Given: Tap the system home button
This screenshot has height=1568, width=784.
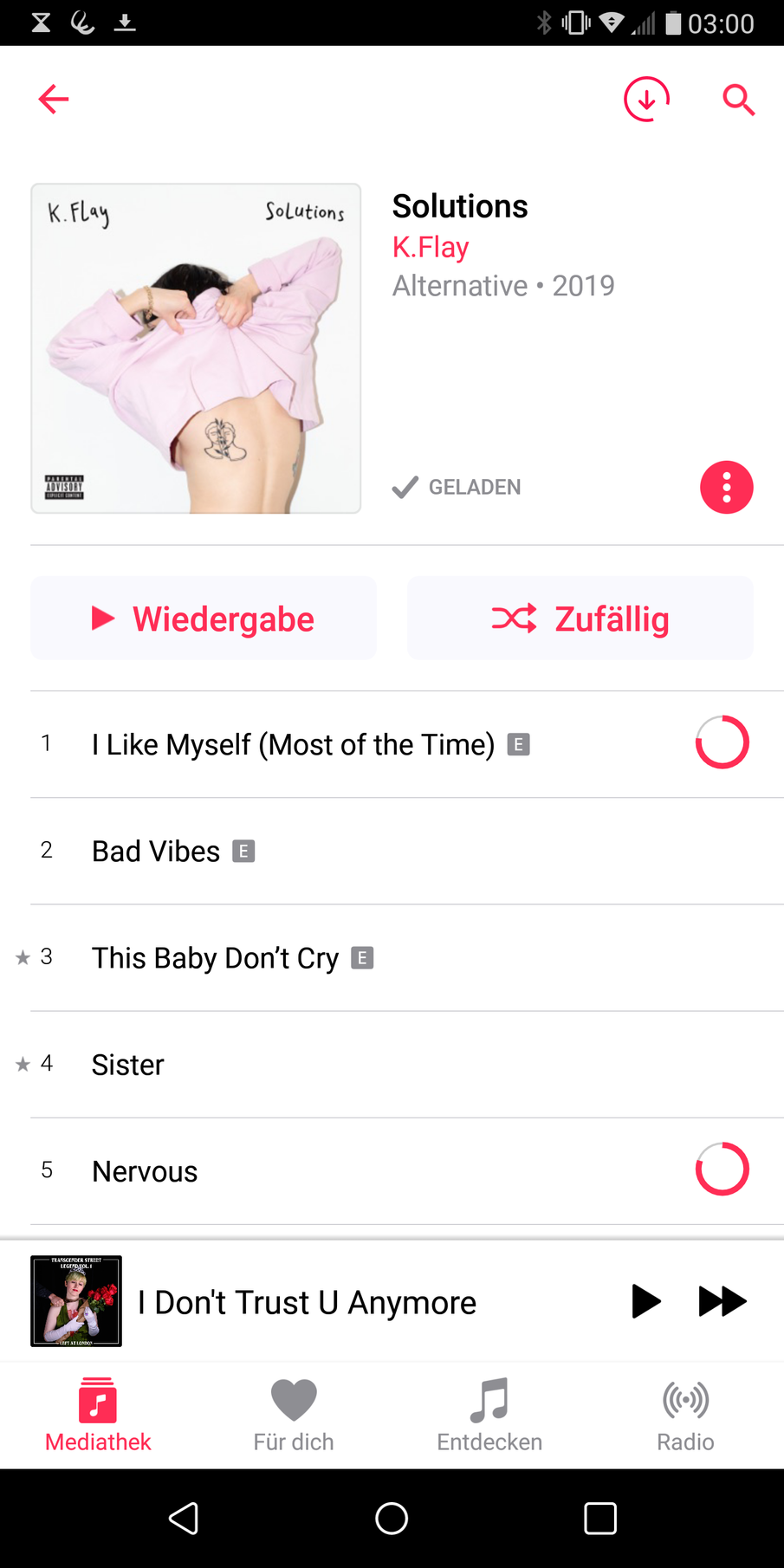Looking at the screenshot, I should (392, 1518).
